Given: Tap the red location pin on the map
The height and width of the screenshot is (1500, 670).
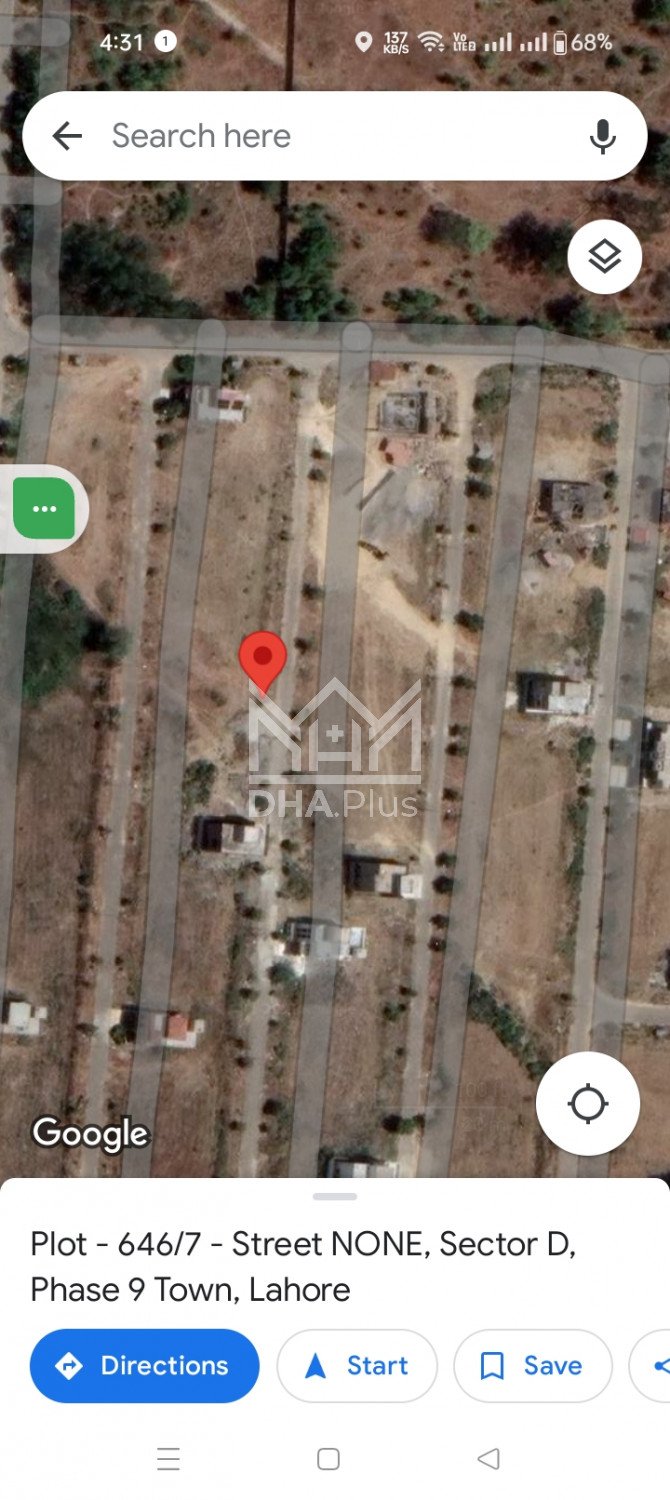Looking at the screenshot, I should click(263, 658).
